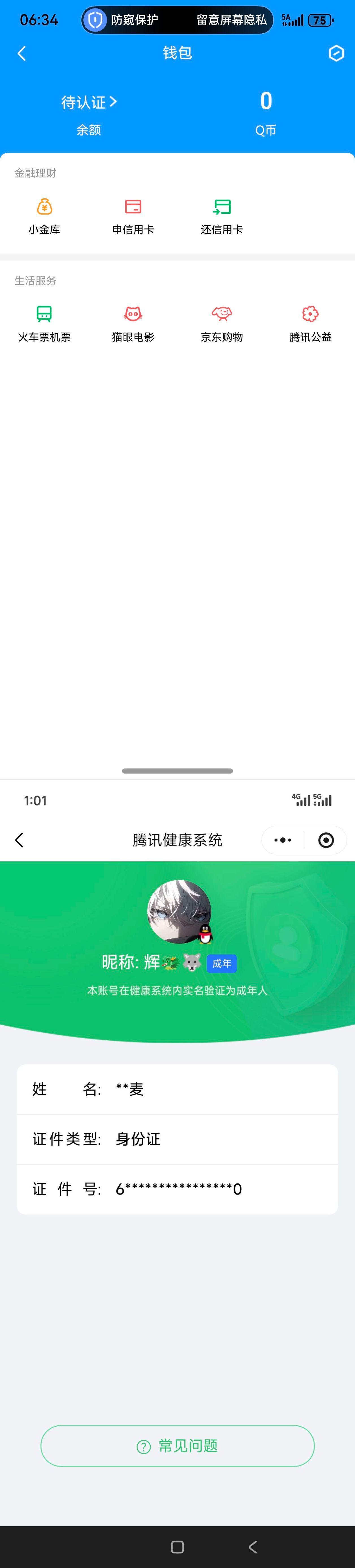Open 火车票机票 booking
Screen dimensions: 355x1568
click(x=44, y=324)
